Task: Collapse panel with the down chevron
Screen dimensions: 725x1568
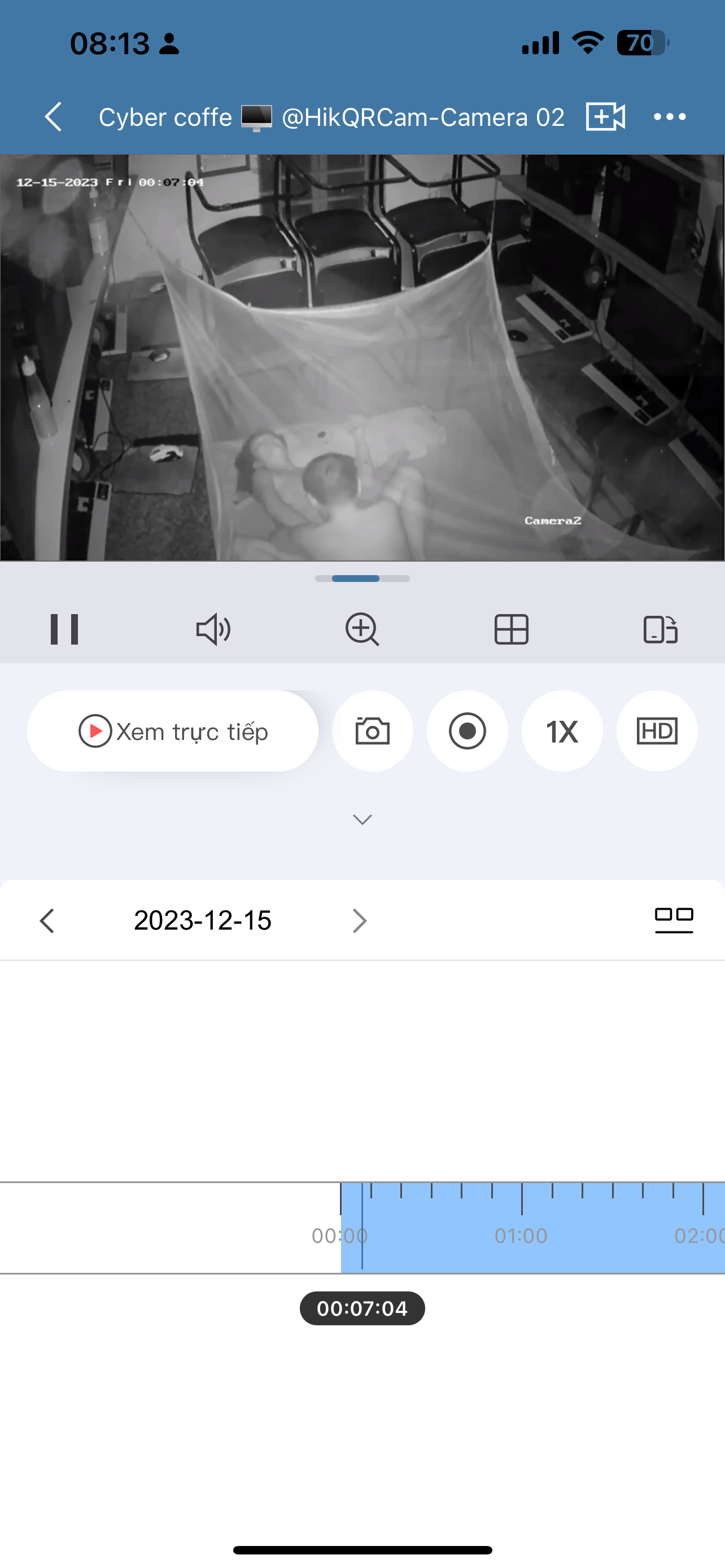Action: [x=362, y=820]
